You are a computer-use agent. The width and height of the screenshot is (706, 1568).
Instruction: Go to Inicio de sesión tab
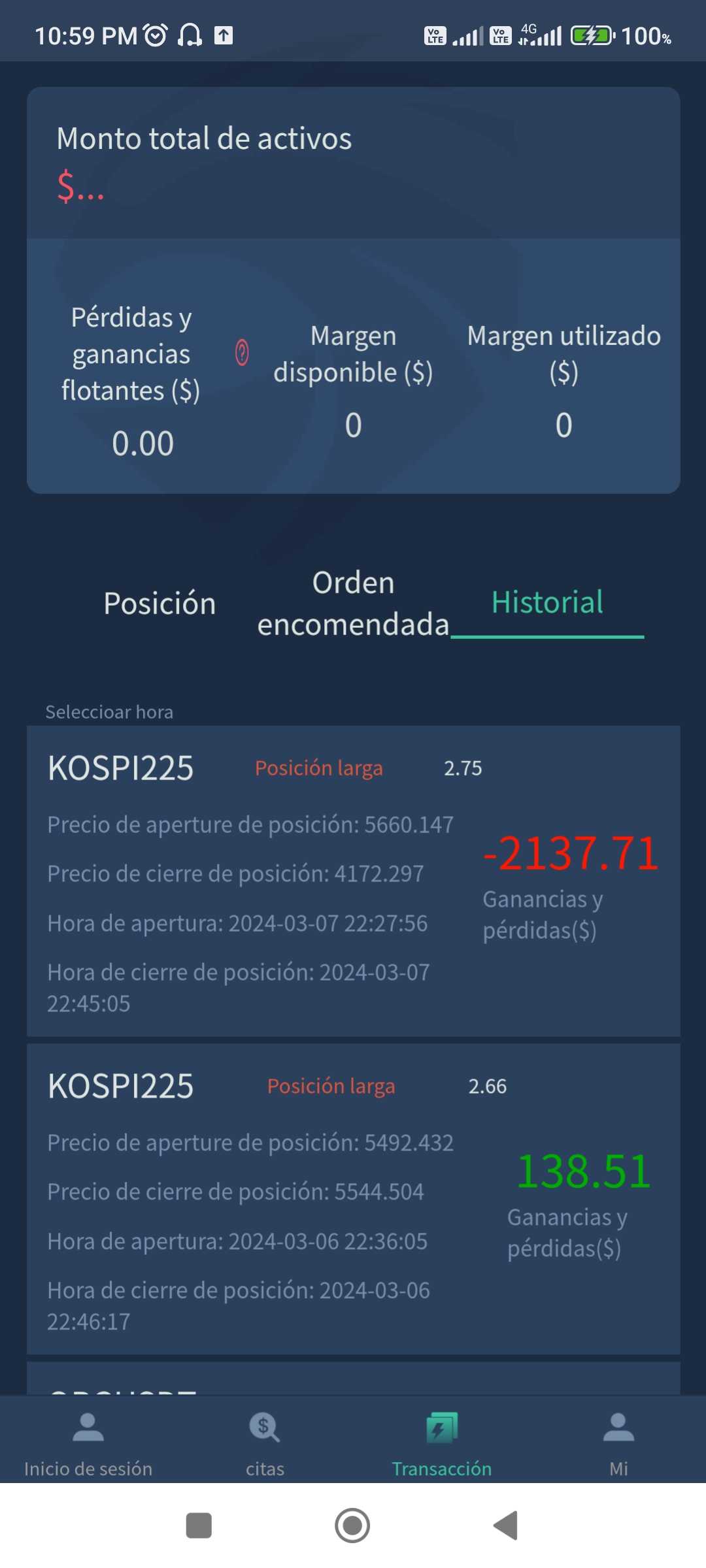[x=88, y=1441]
